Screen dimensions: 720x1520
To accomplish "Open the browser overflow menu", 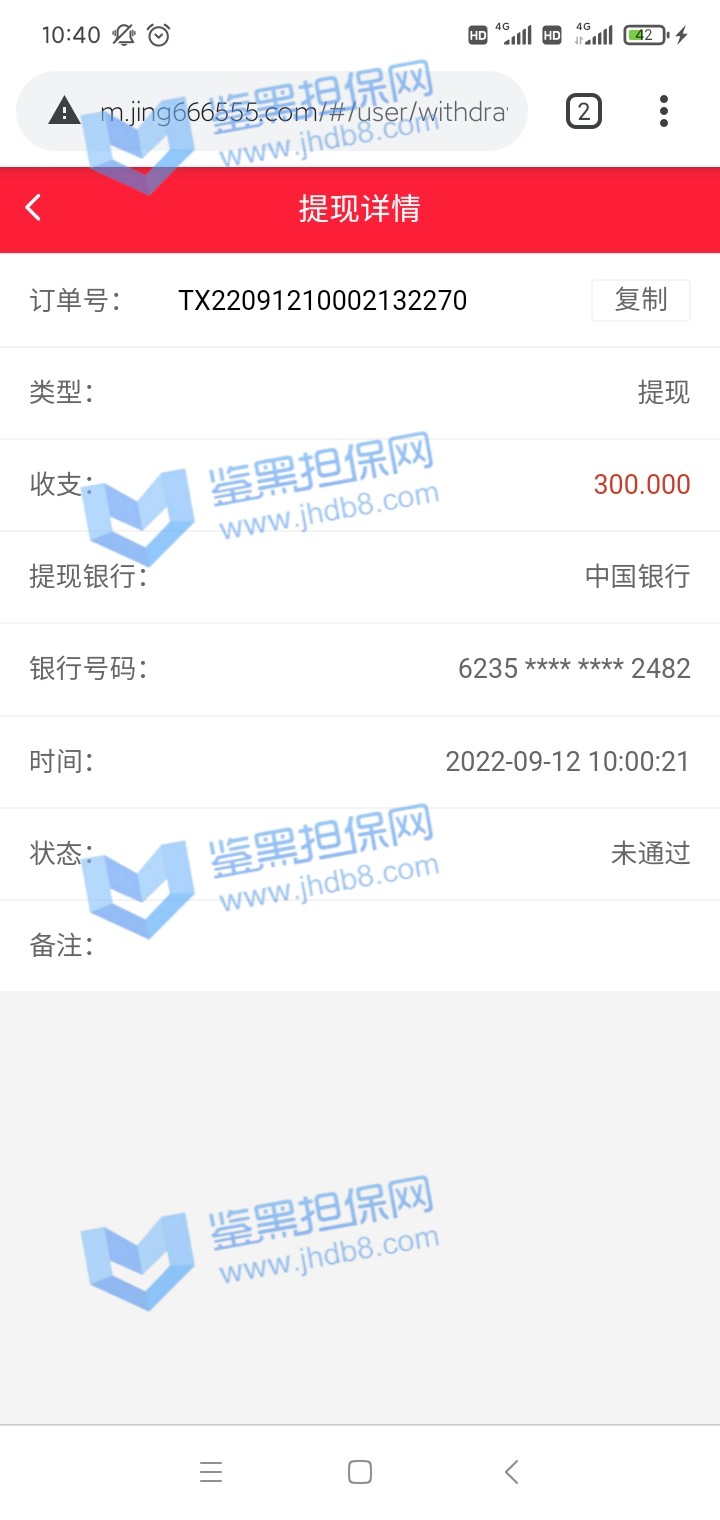I will point(663,112).
